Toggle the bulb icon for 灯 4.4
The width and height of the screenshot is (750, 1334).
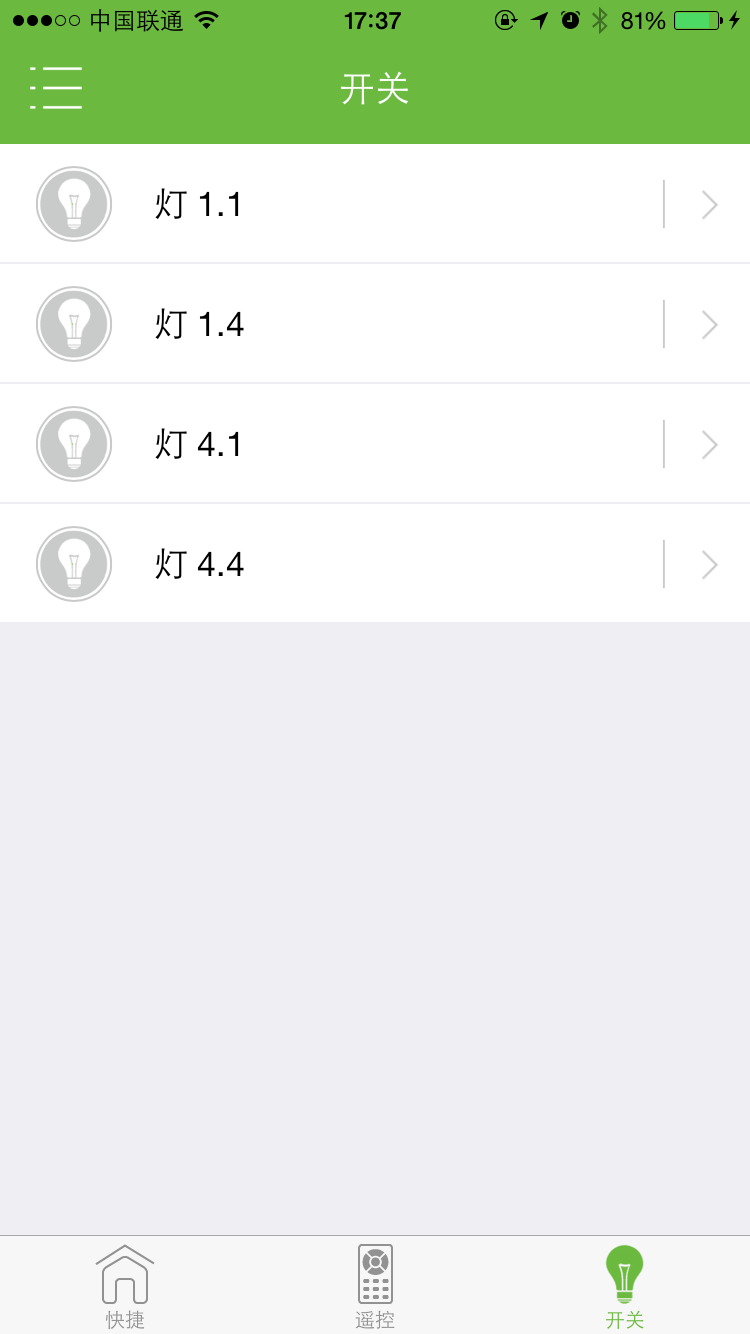[74, 564]
